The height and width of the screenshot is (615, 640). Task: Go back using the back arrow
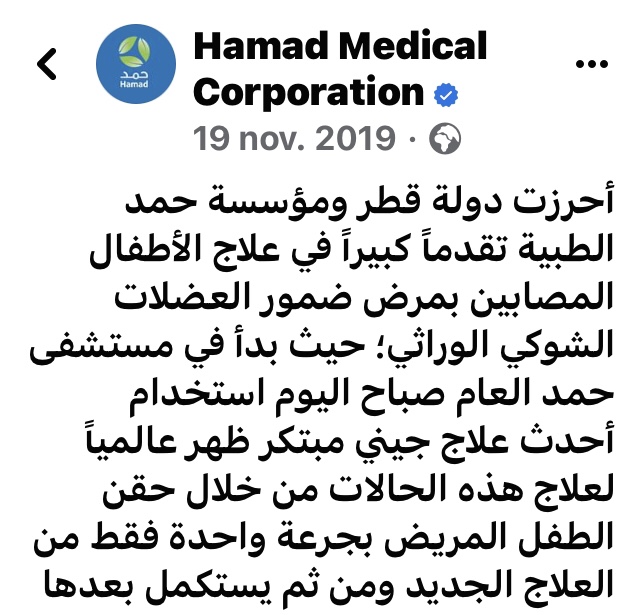pos(47,64)
